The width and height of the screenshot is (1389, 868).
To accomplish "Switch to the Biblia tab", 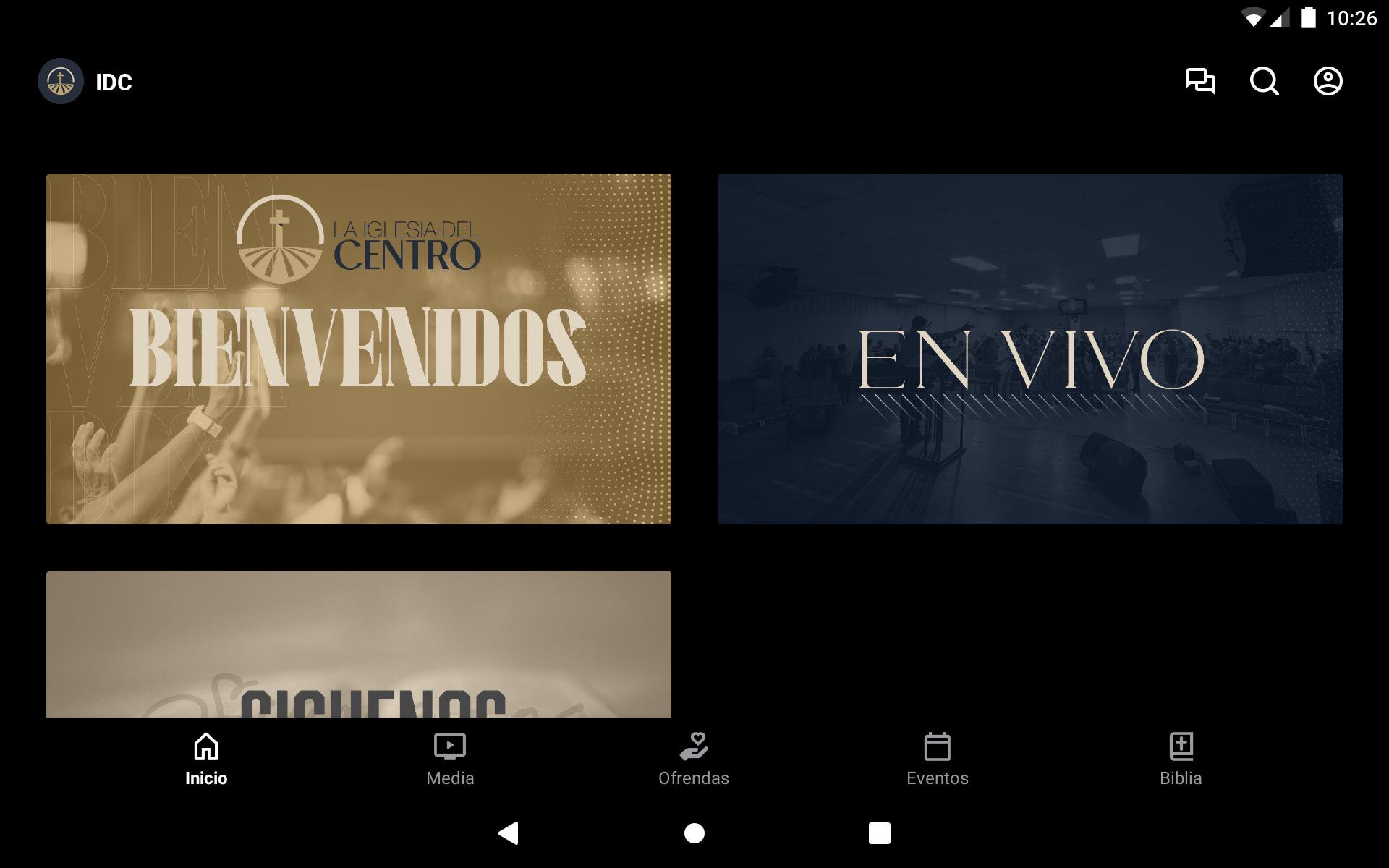I will 1181,759.
